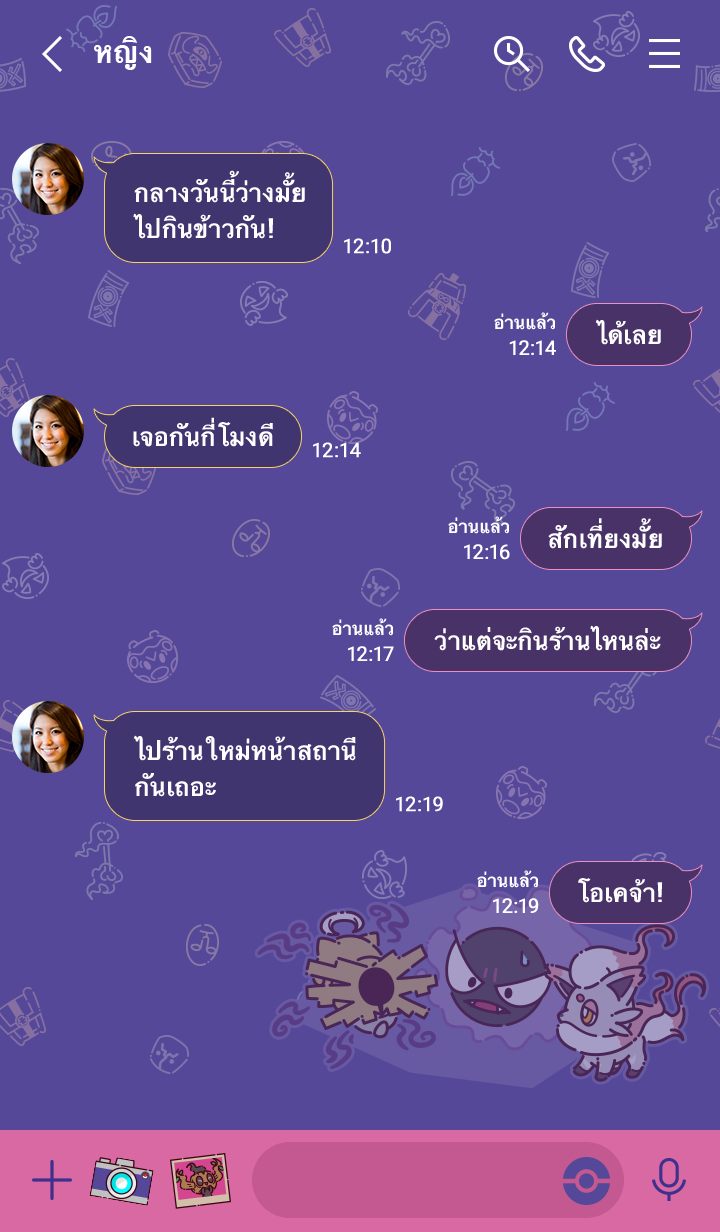Image resolution: width=720 pixels, height=1232 pixels.
Task: Launch the camera to take a photo
Action: pos(122,1181)
